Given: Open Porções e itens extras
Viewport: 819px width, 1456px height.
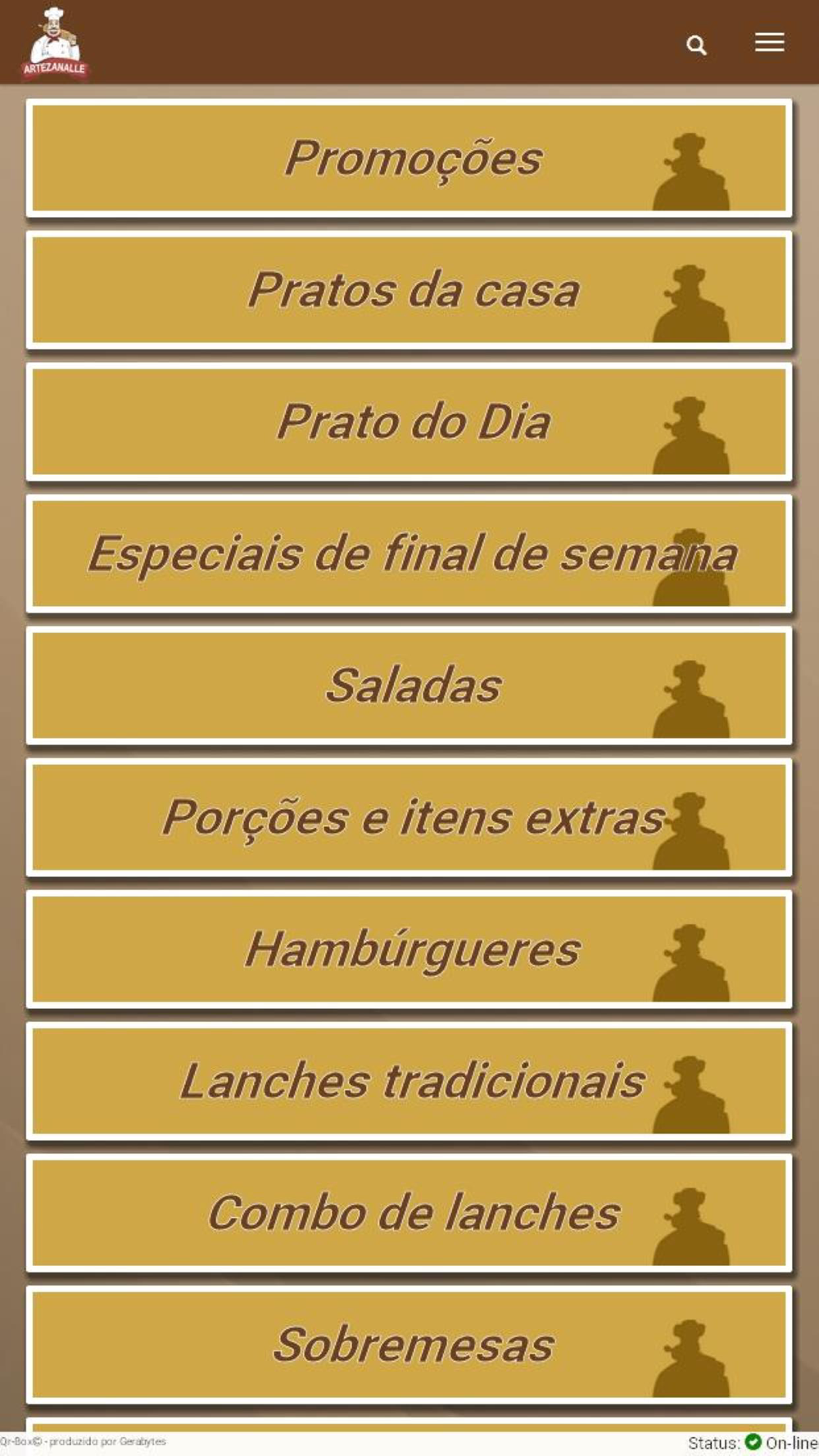Looking at the screenshot, I should [x=409, y=817].
